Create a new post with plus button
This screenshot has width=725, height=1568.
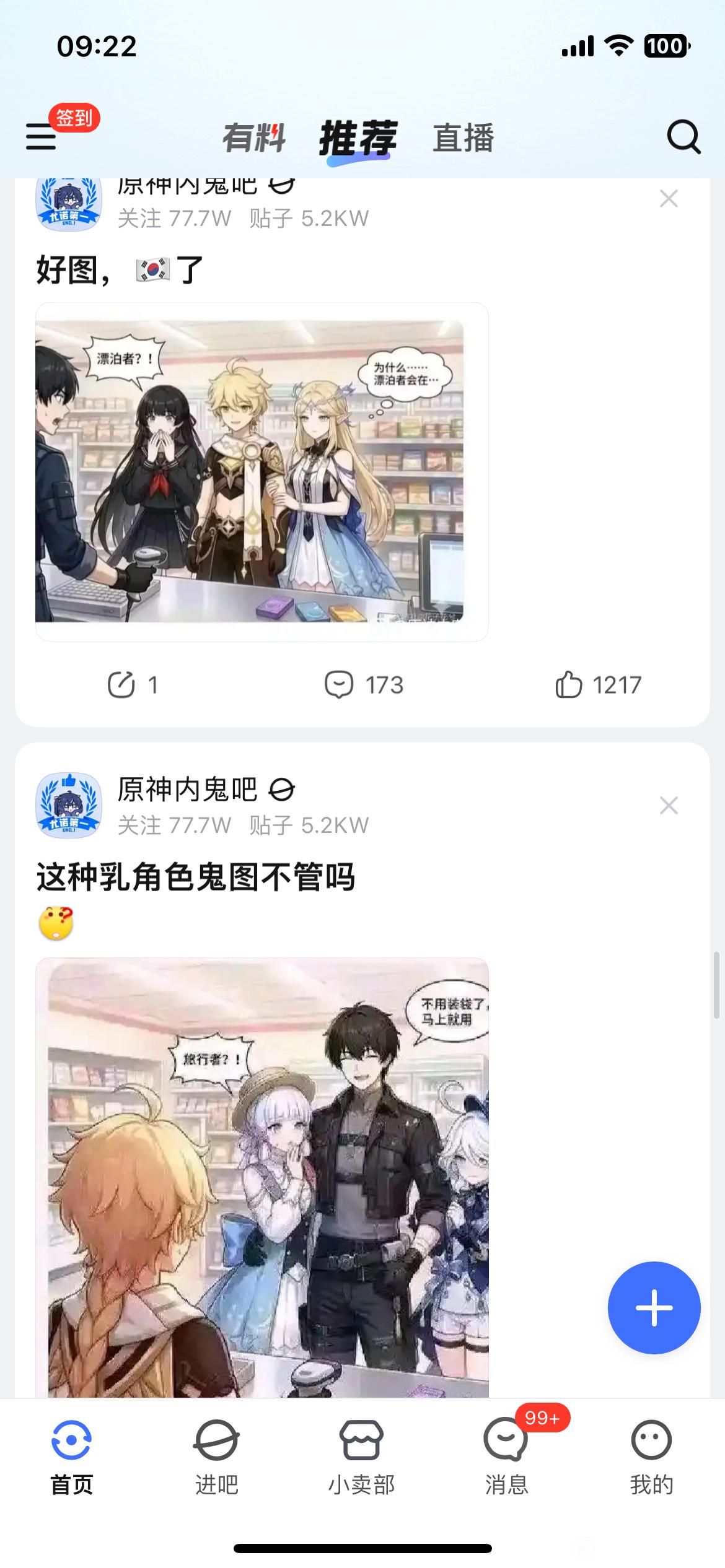click(x=654, y=1308)
